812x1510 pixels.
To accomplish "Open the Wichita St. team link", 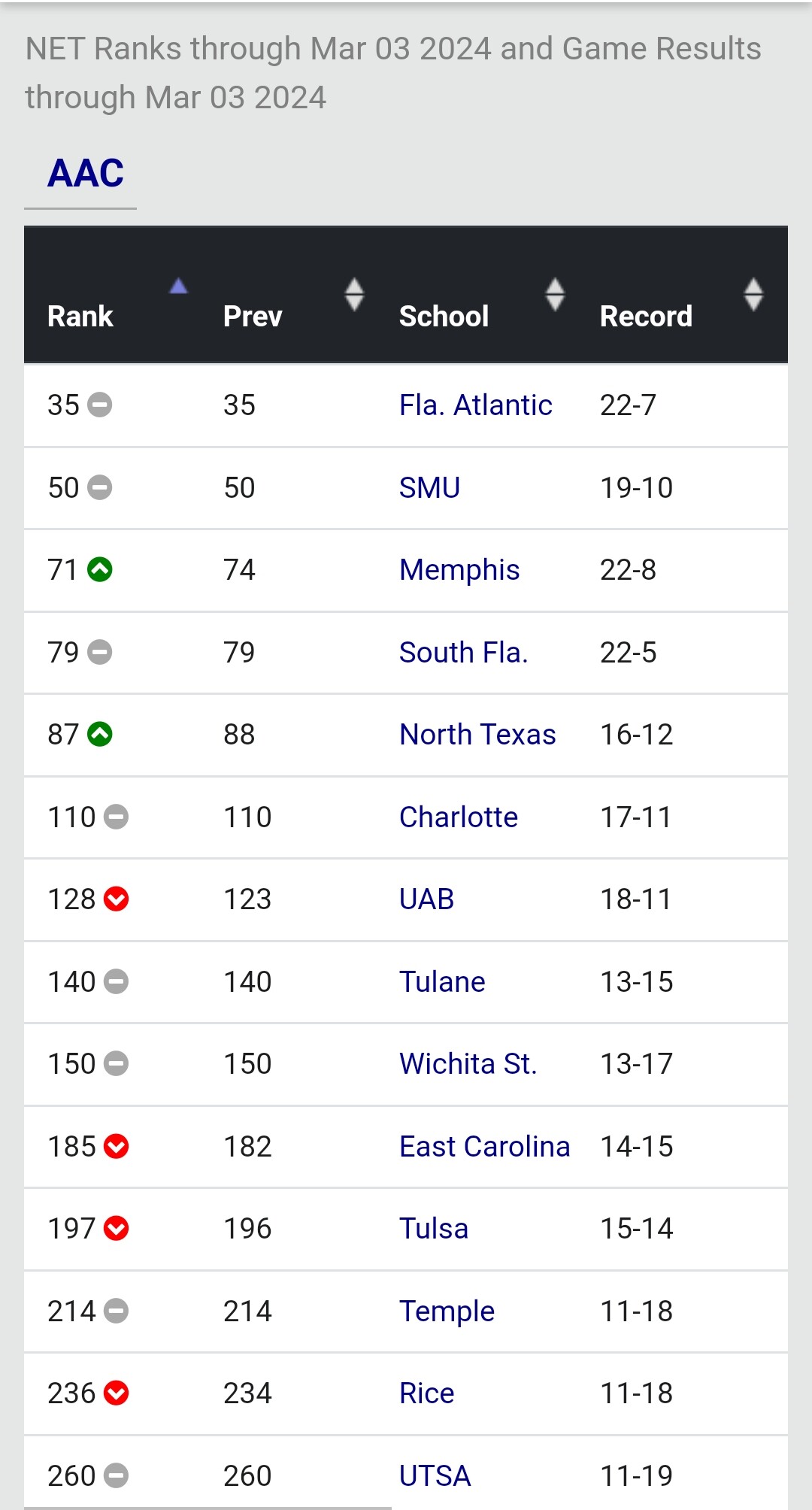I will [x=468, y=1064].
